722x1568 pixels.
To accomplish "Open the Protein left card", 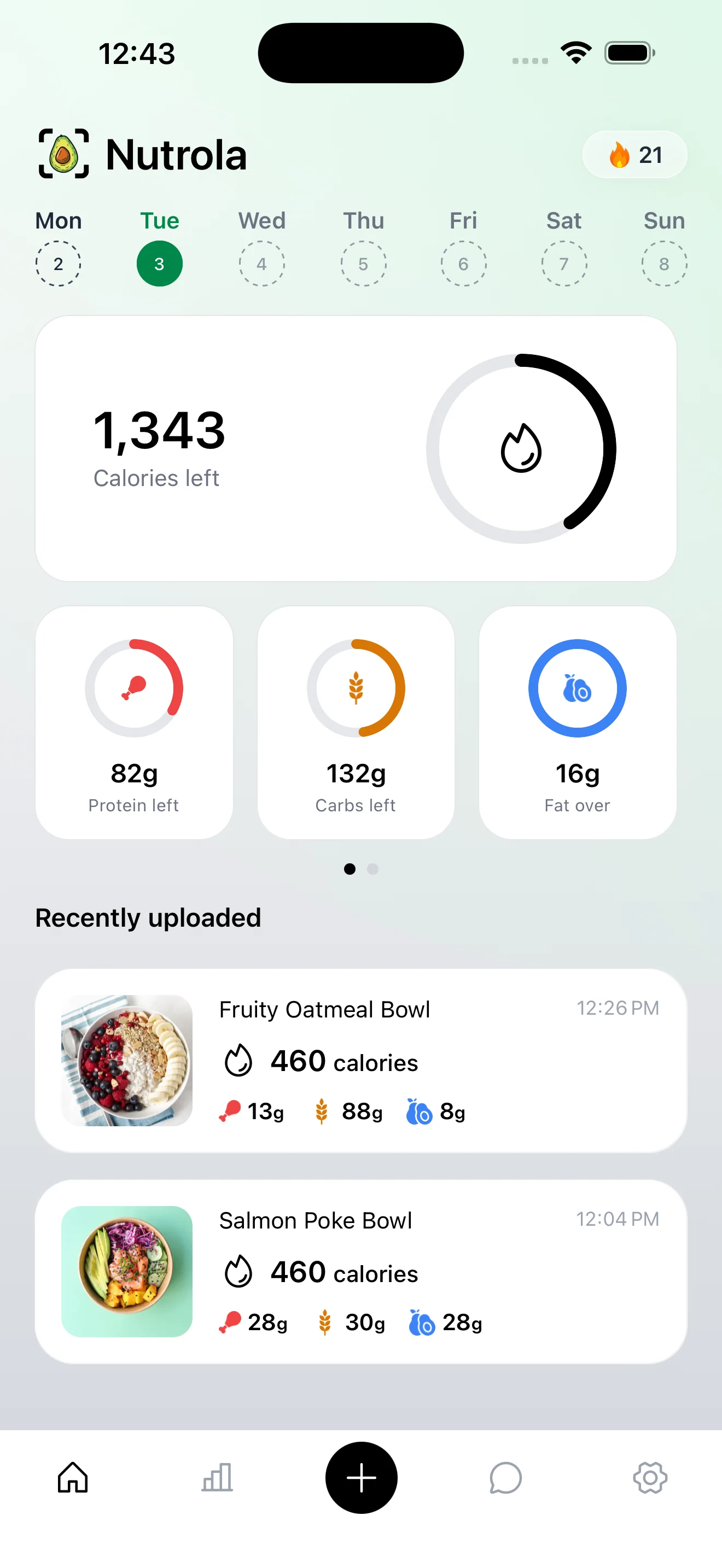I will tap(134, 722).
